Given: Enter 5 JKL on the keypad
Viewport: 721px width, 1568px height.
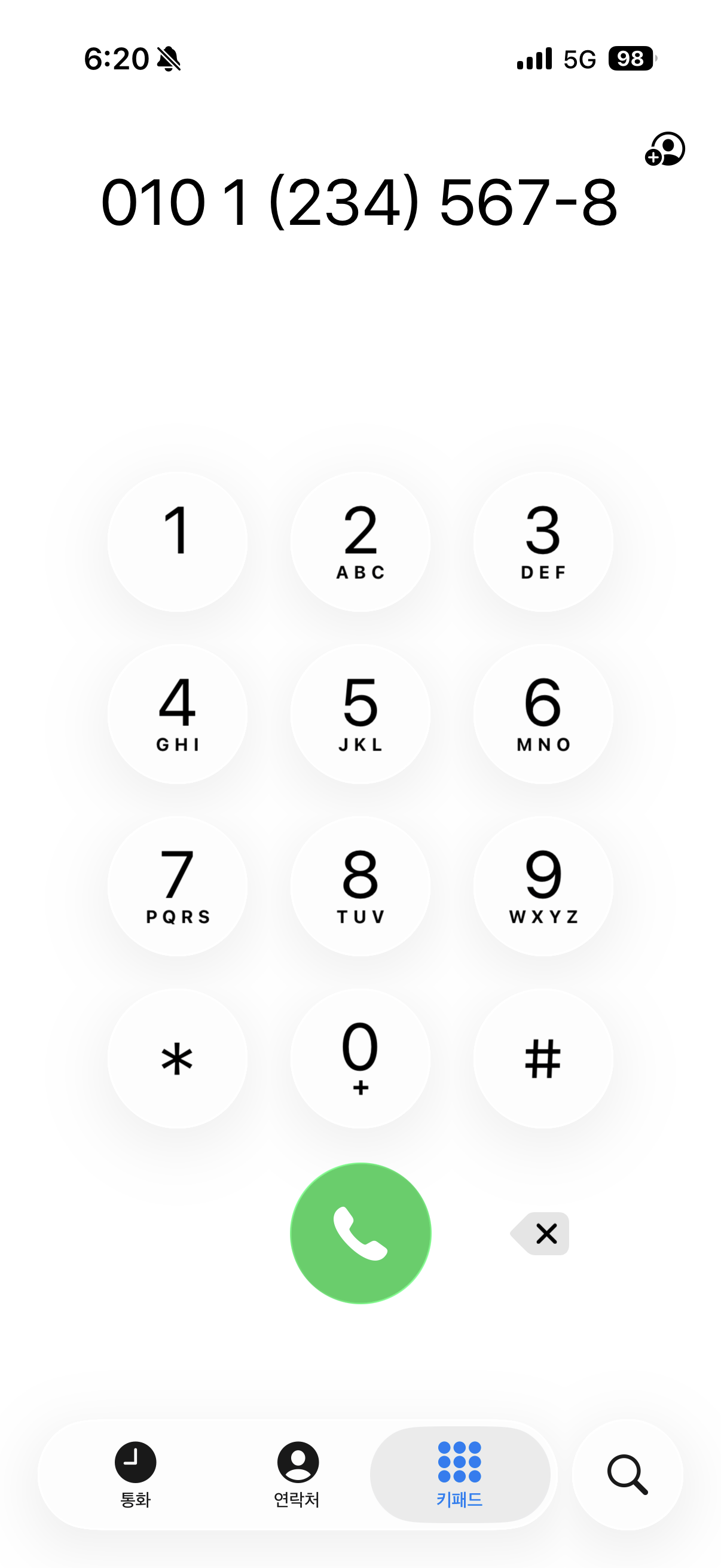Looking at the screenshot, I should click(x=360, y=713).
